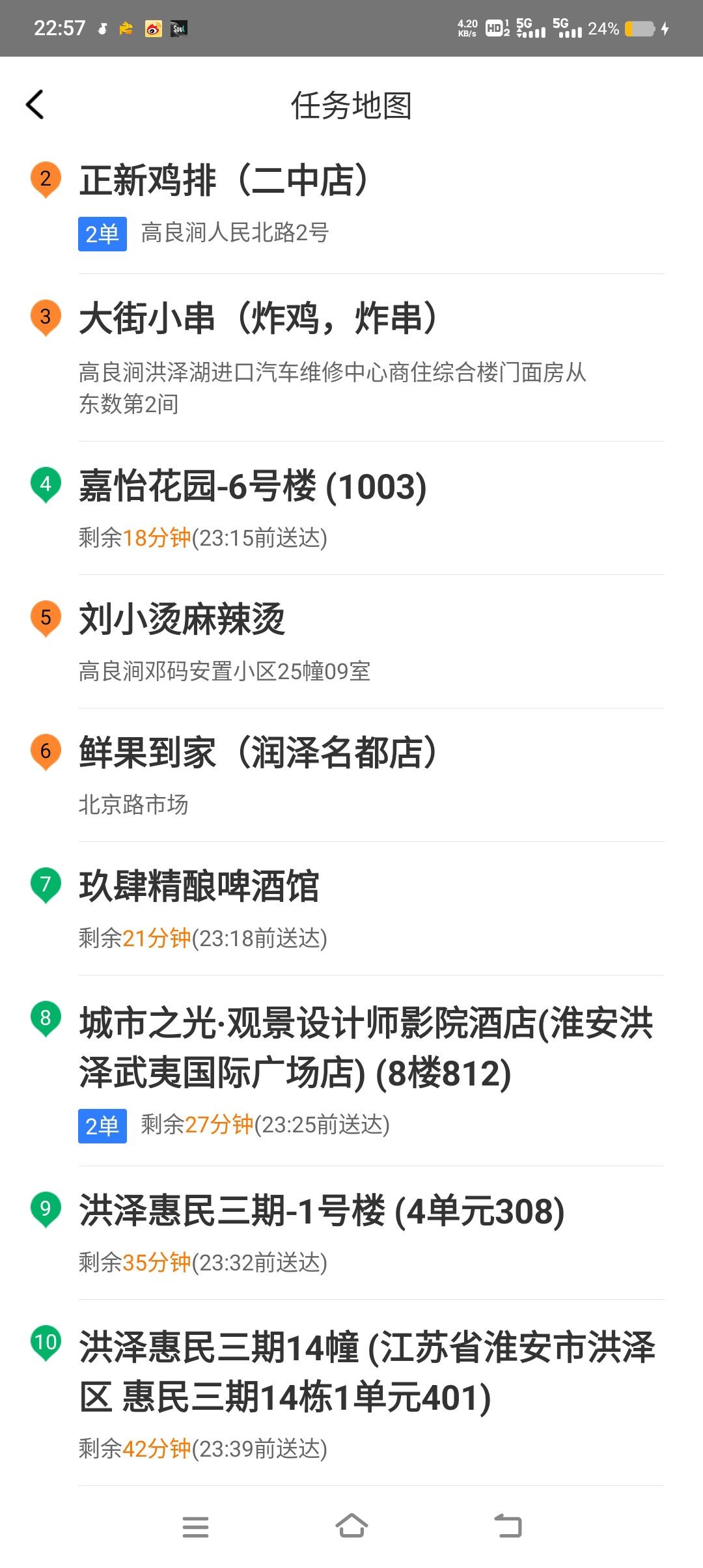
Task: Open task 大街小串（炸鸡，炸串）
Action: 351,358
